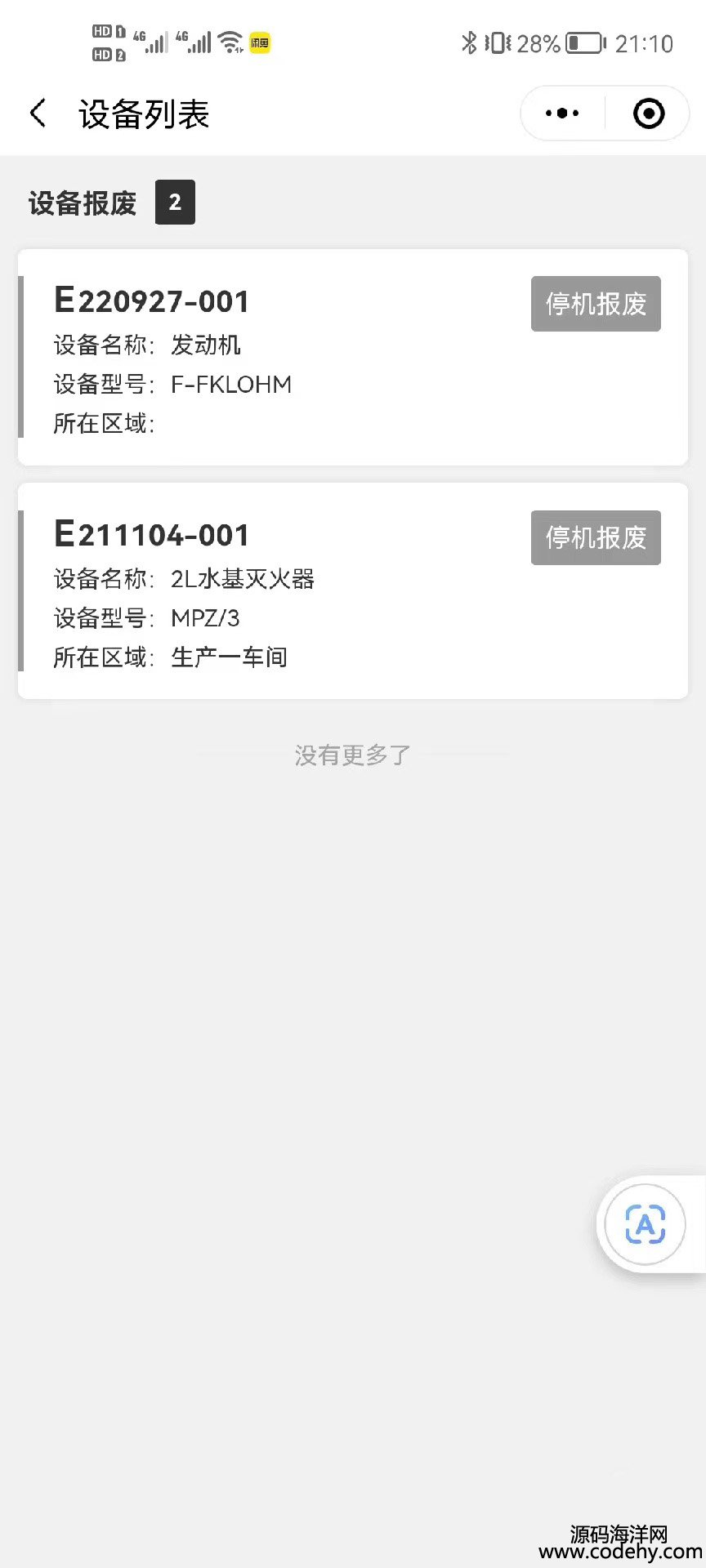The width and height of the screenshot is (706, 1568).
Task: Open the E211104-001 2L水基灭火器 card
Action: click(x=353, y=591)
